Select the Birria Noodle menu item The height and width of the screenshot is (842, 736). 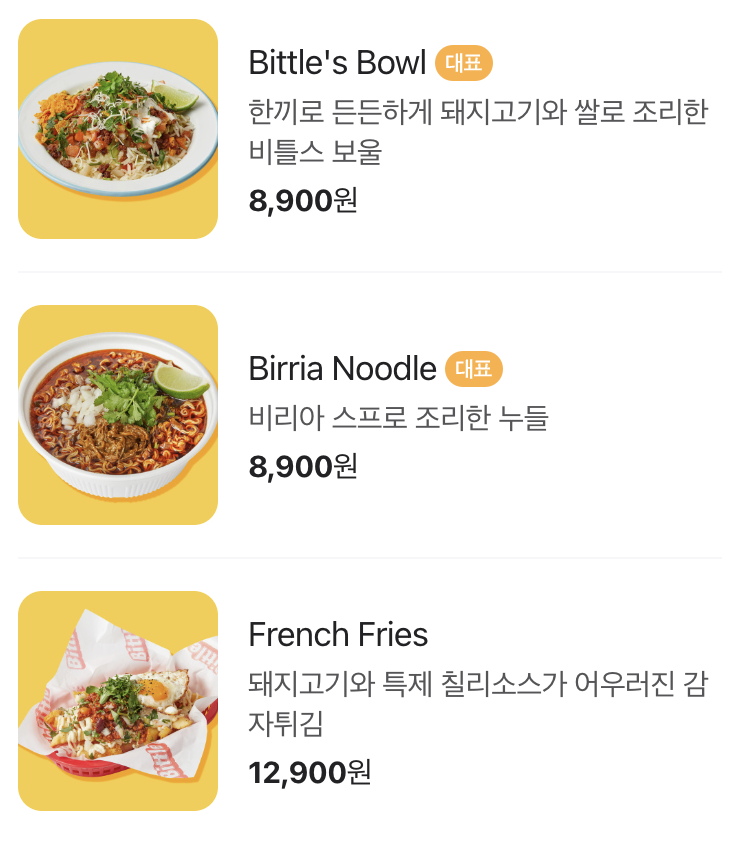point(342,369)
